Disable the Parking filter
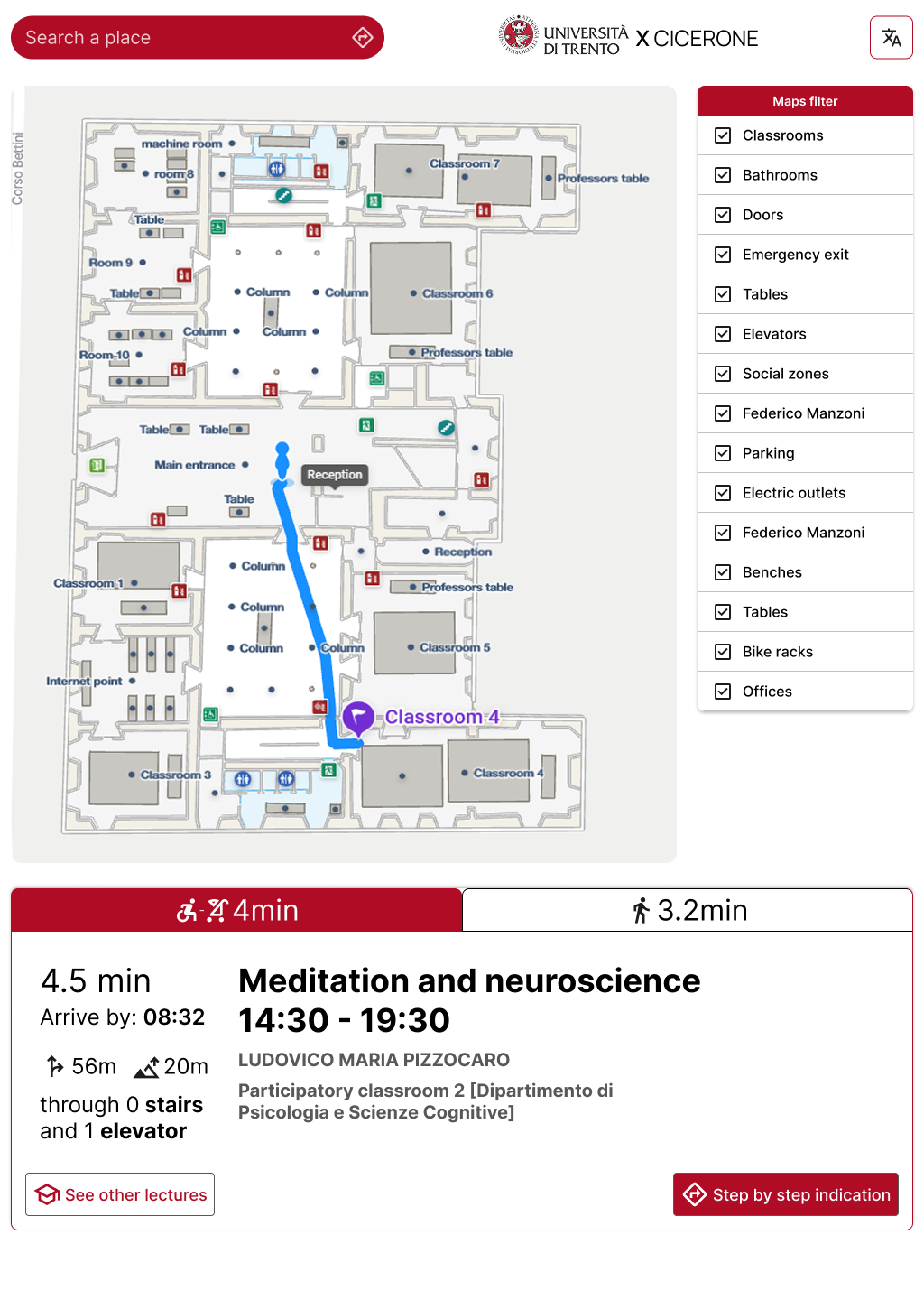Viewport: 924px width, 1300px height. click(723, 453)
